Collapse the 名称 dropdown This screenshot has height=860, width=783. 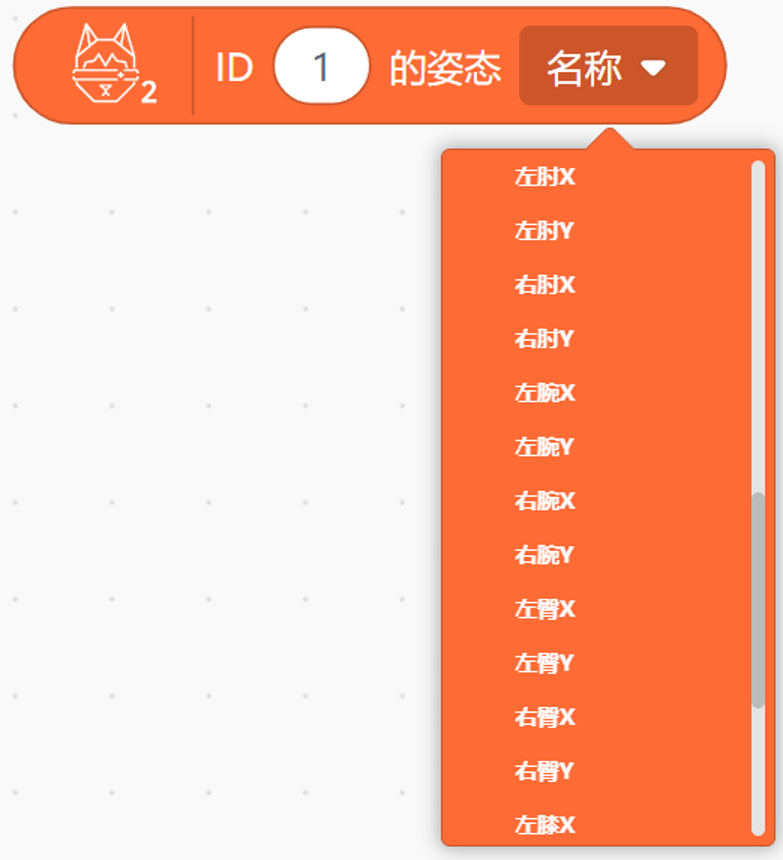pyautogui.click(x=608, y=67)
